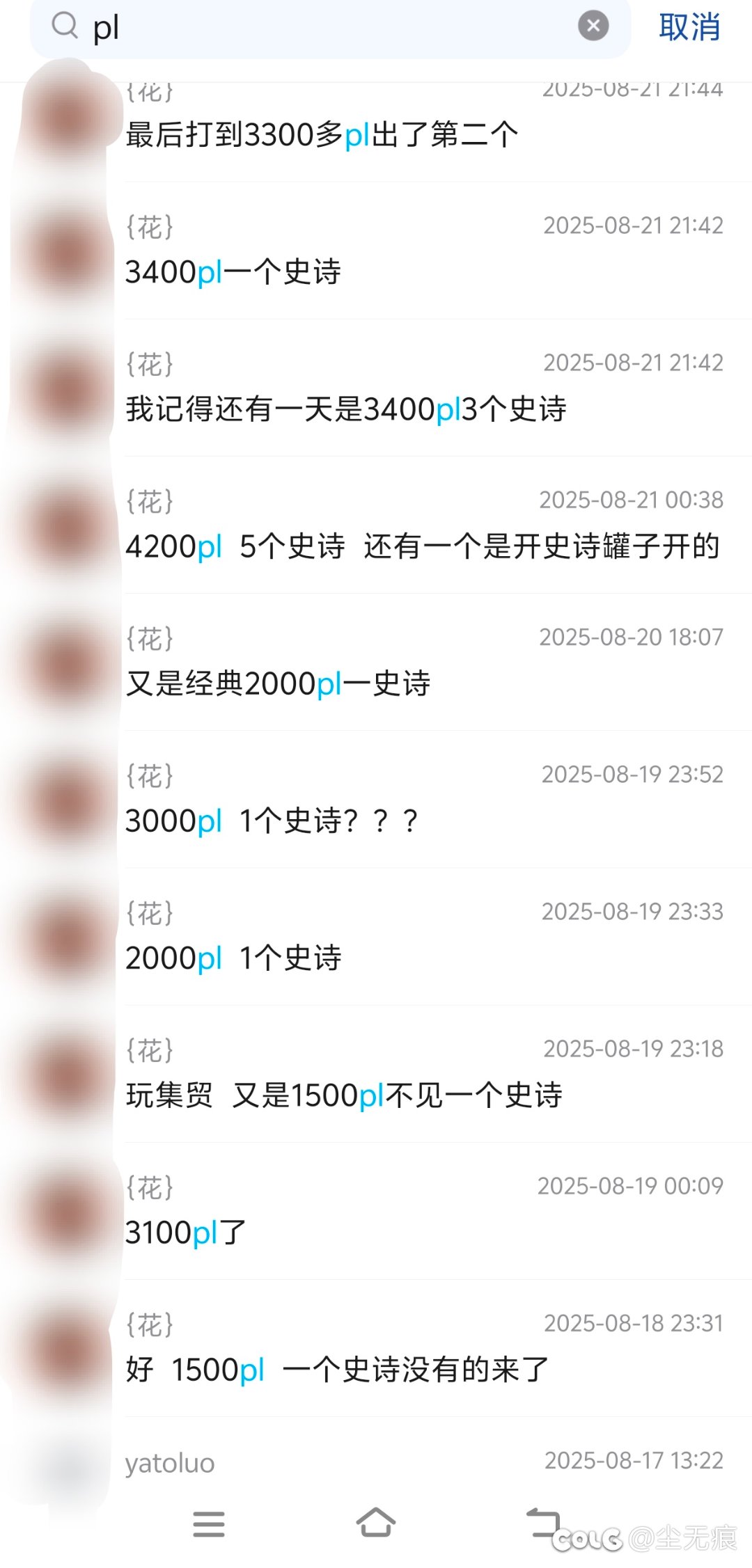This screenshot has width=752, height=1568.
Task: Cancel the search with 取消
Action: (689, 28)
